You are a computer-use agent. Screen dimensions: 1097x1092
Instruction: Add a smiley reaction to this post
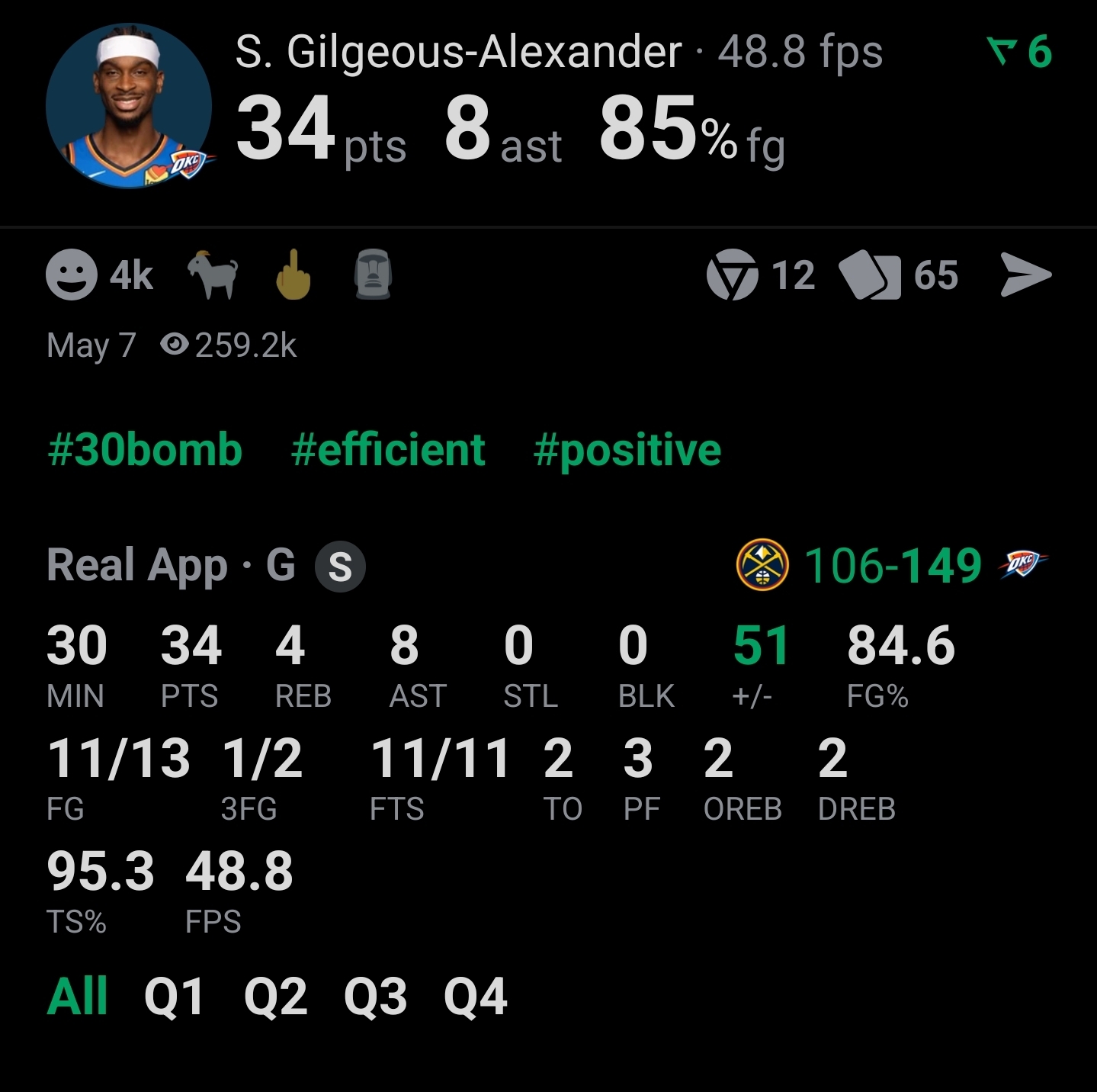point(72,275)
